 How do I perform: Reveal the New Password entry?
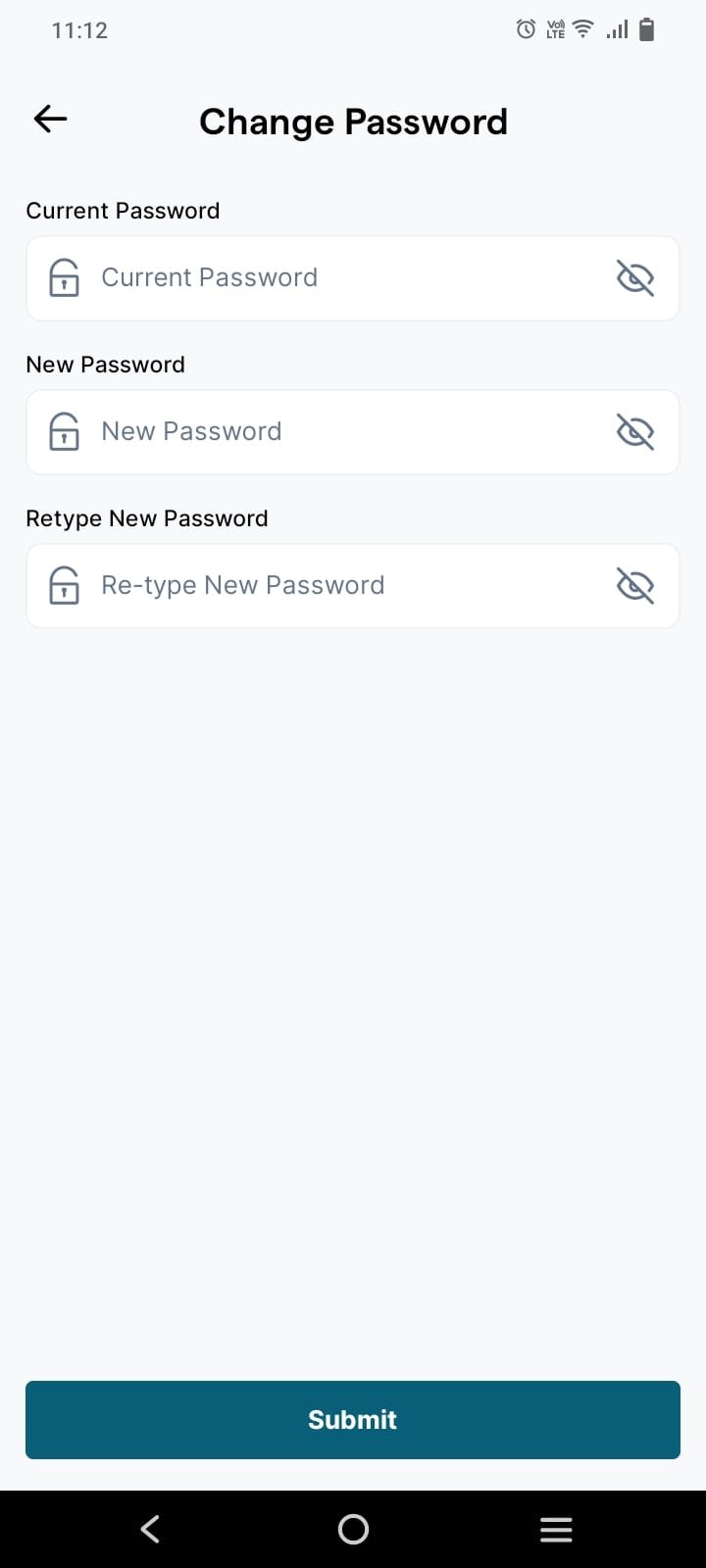(x=634, y=432)
